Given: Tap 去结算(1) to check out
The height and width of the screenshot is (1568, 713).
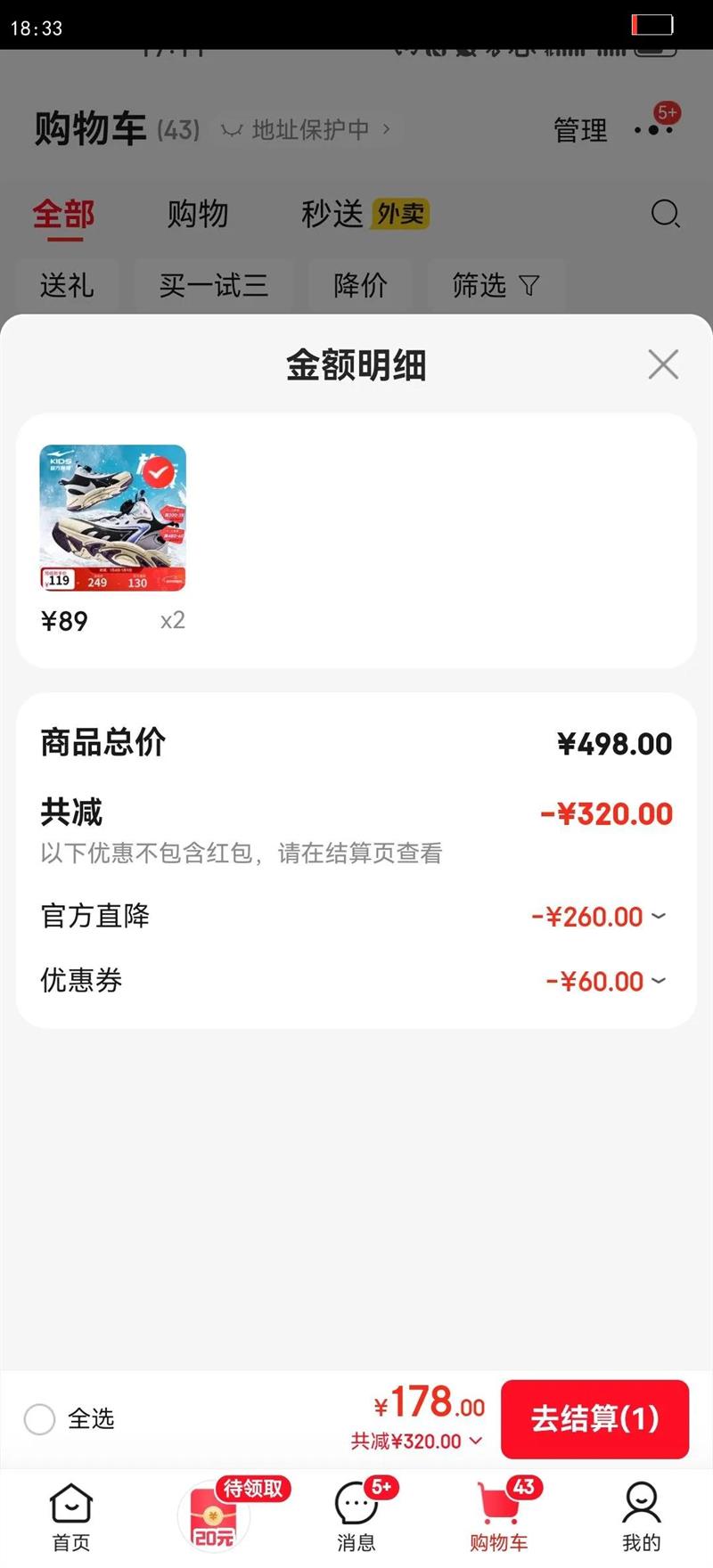Looking at the screenshot, I should coord(594,1418).
